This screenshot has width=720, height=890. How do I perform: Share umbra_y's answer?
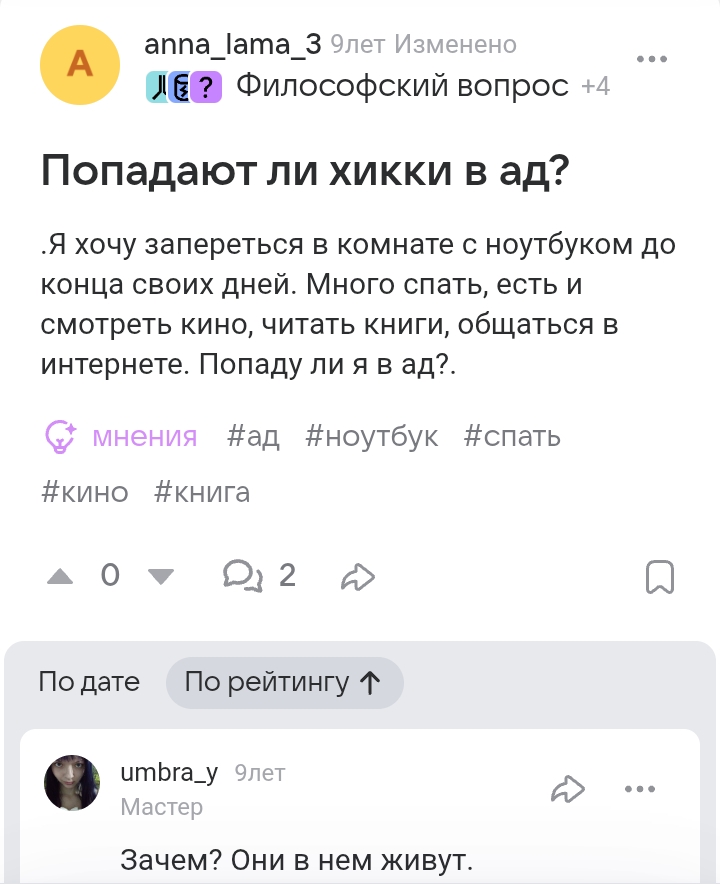click(567, 790)
